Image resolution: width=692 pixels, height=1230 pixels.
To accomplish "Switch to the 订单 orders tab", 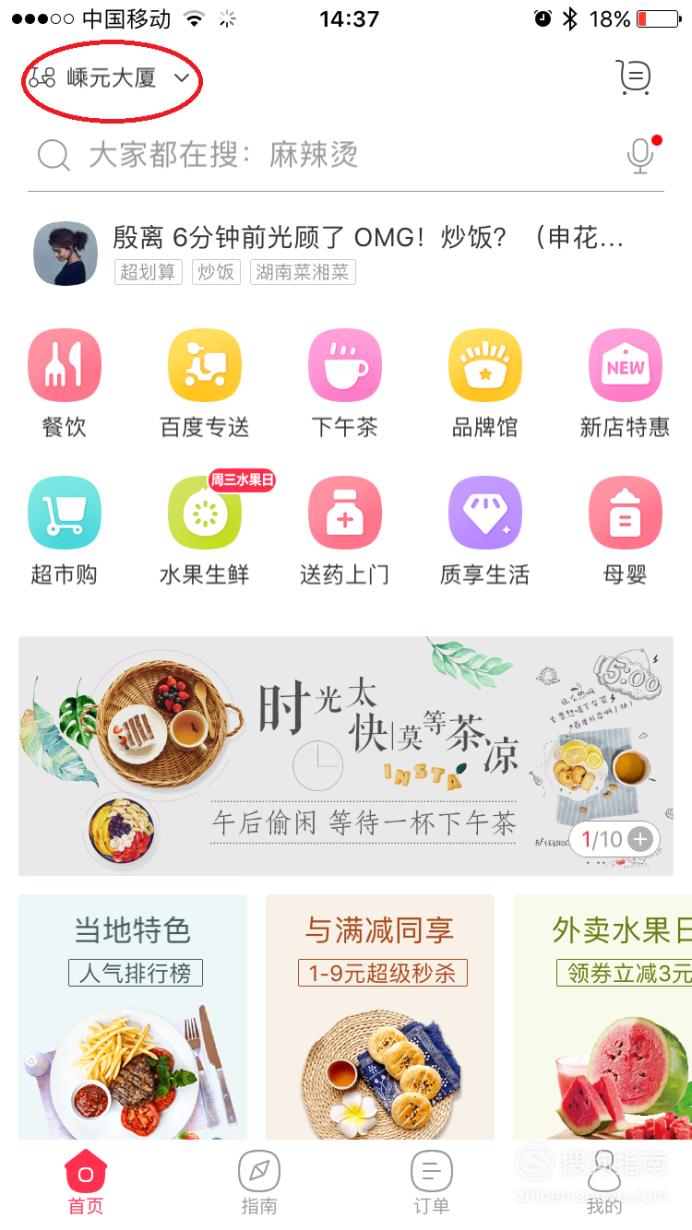I will (x=432, y=1182).
